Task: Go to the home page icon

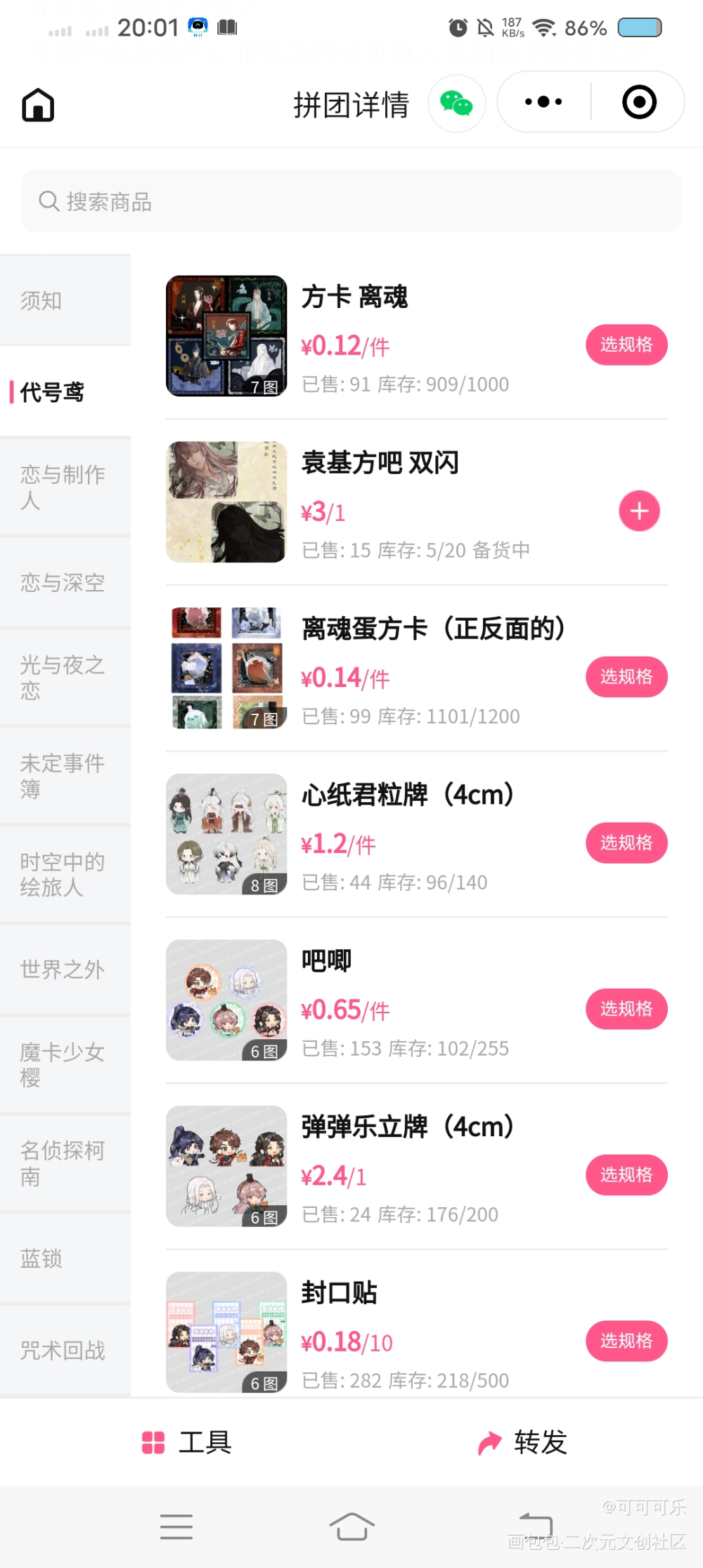Action: (x=38, y=105)
